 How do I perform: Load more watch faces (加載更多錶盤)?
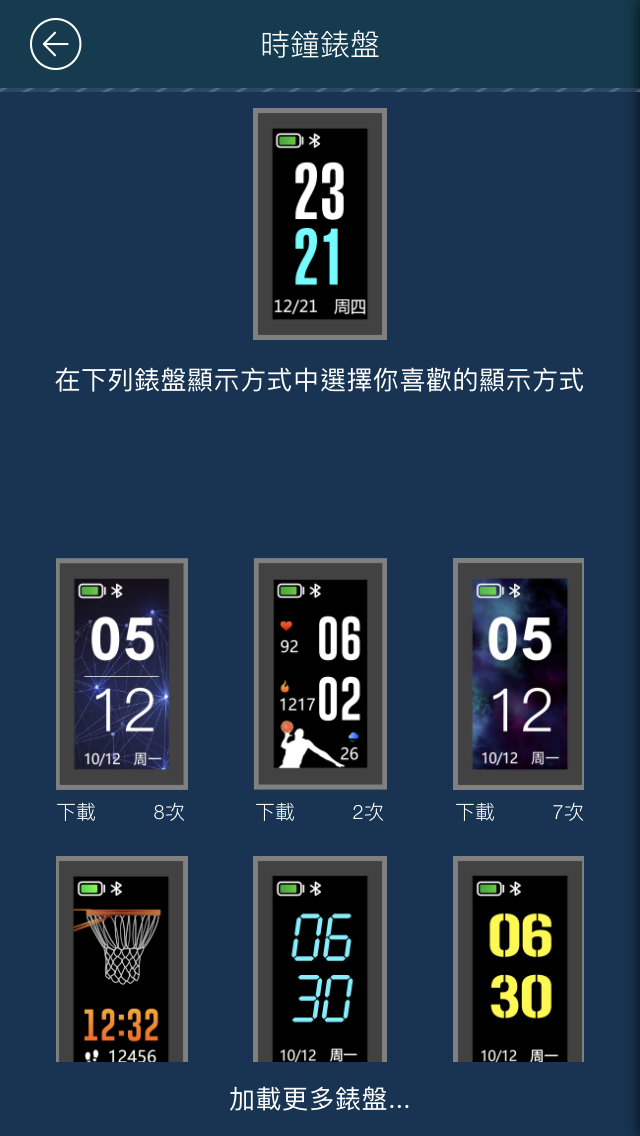(320, 1100)
